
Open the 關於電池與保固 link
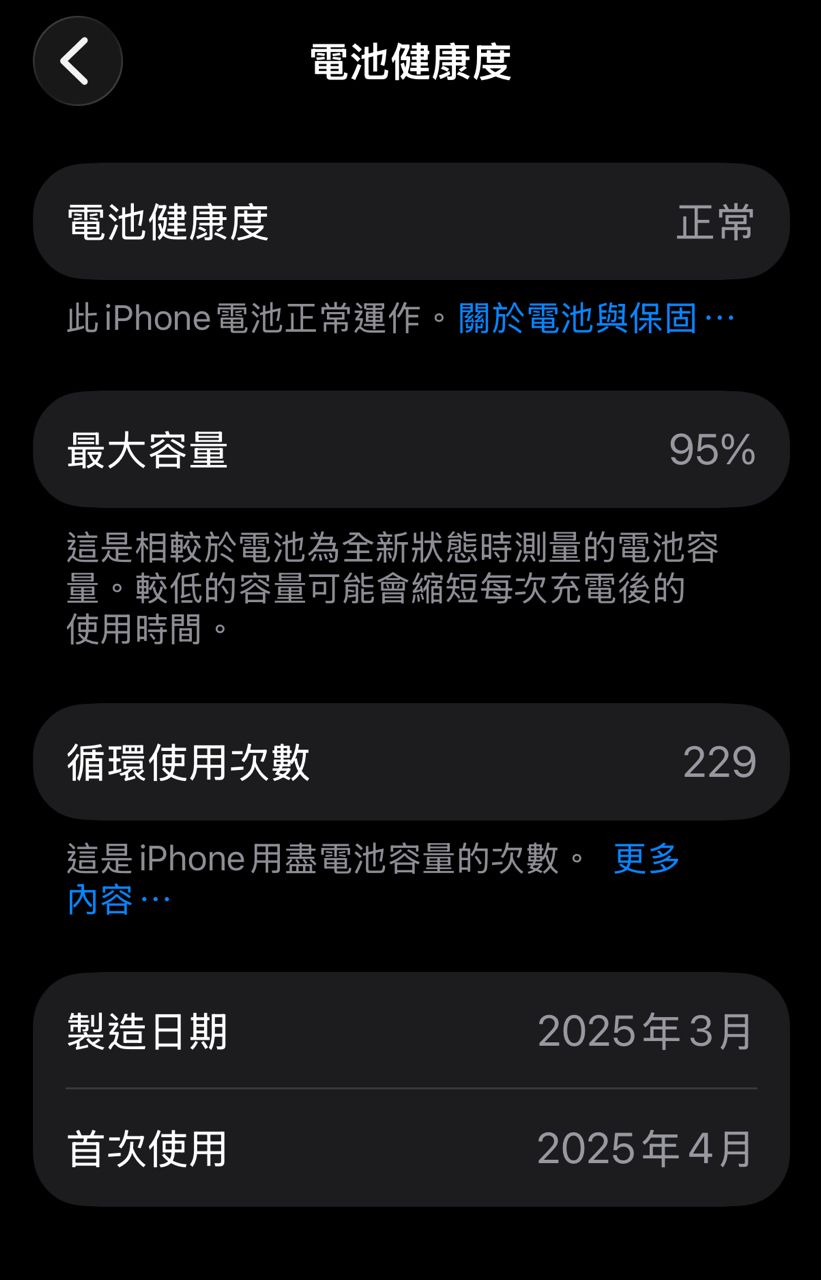point(595,318)
